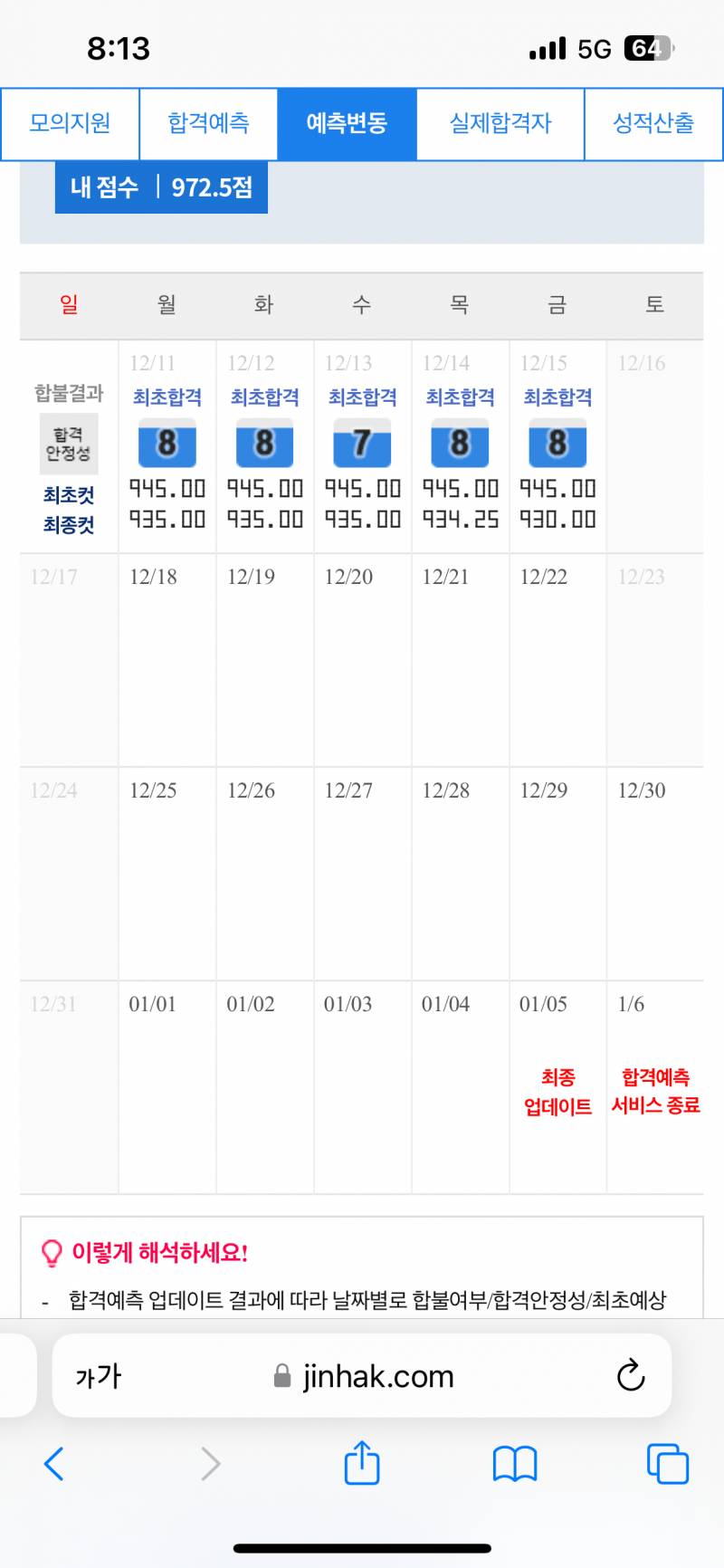Tap the 8 stability badge under 12/15
This screenshot has width=724, height=1568.
pos(557,445)
